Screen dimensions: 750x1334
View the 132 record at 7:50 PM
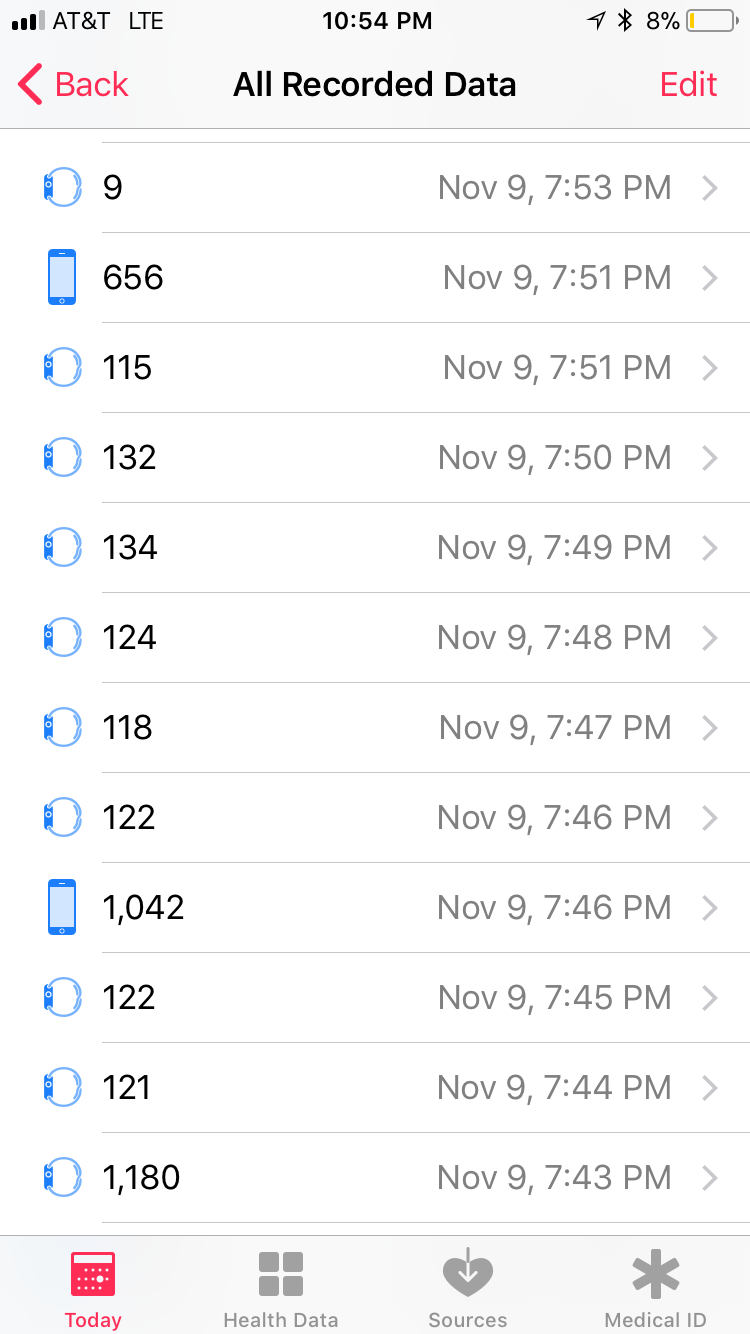pos(375,458)
